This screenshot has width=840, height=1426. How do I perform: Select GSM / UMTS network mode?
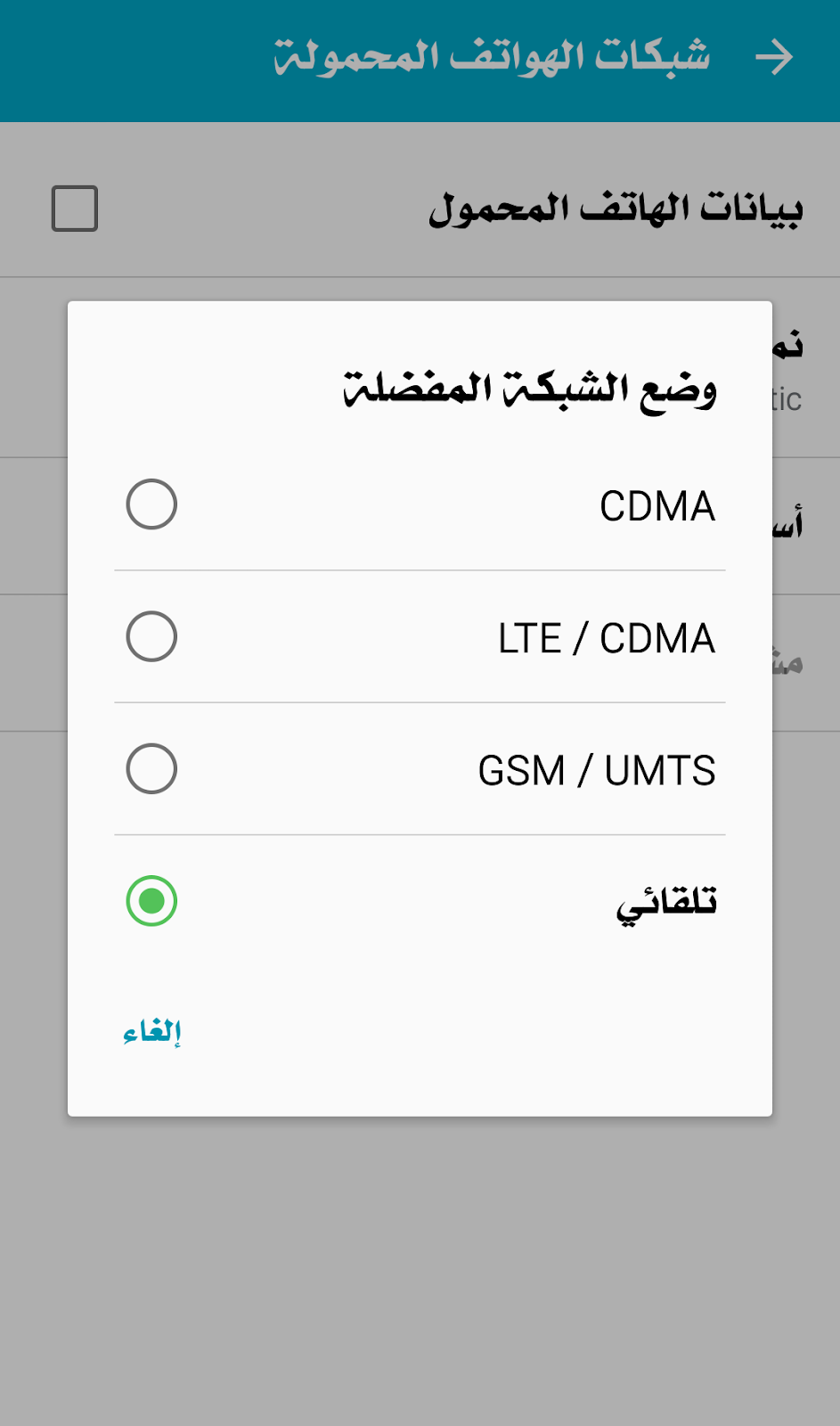[x=151, y=769]
